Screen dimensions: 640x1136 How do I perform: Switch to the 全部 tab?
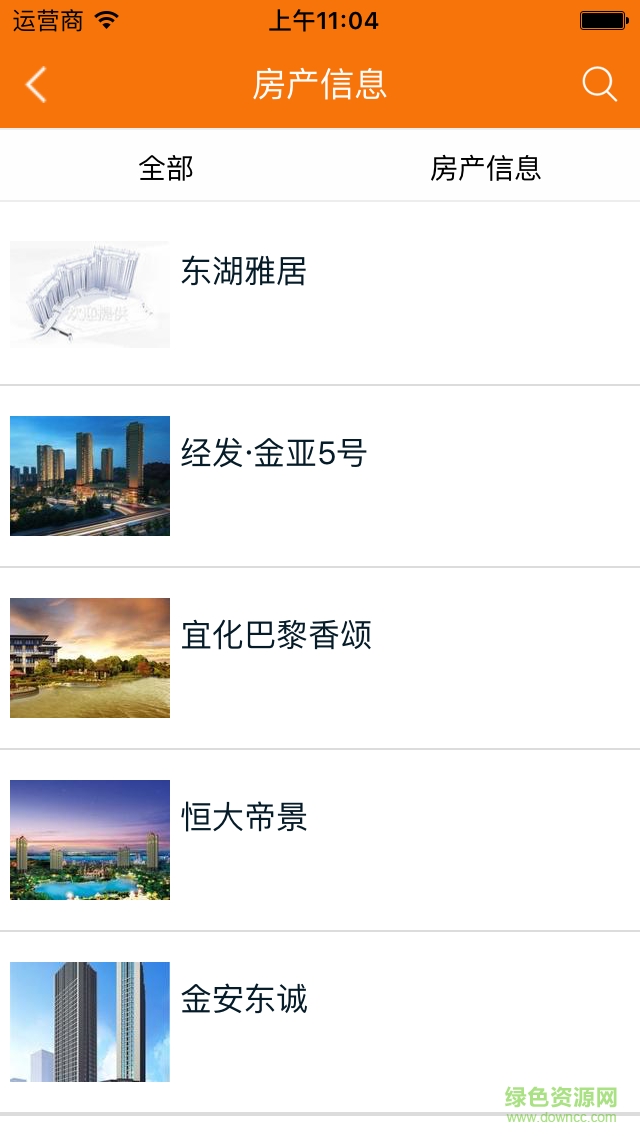pos(166,168)
